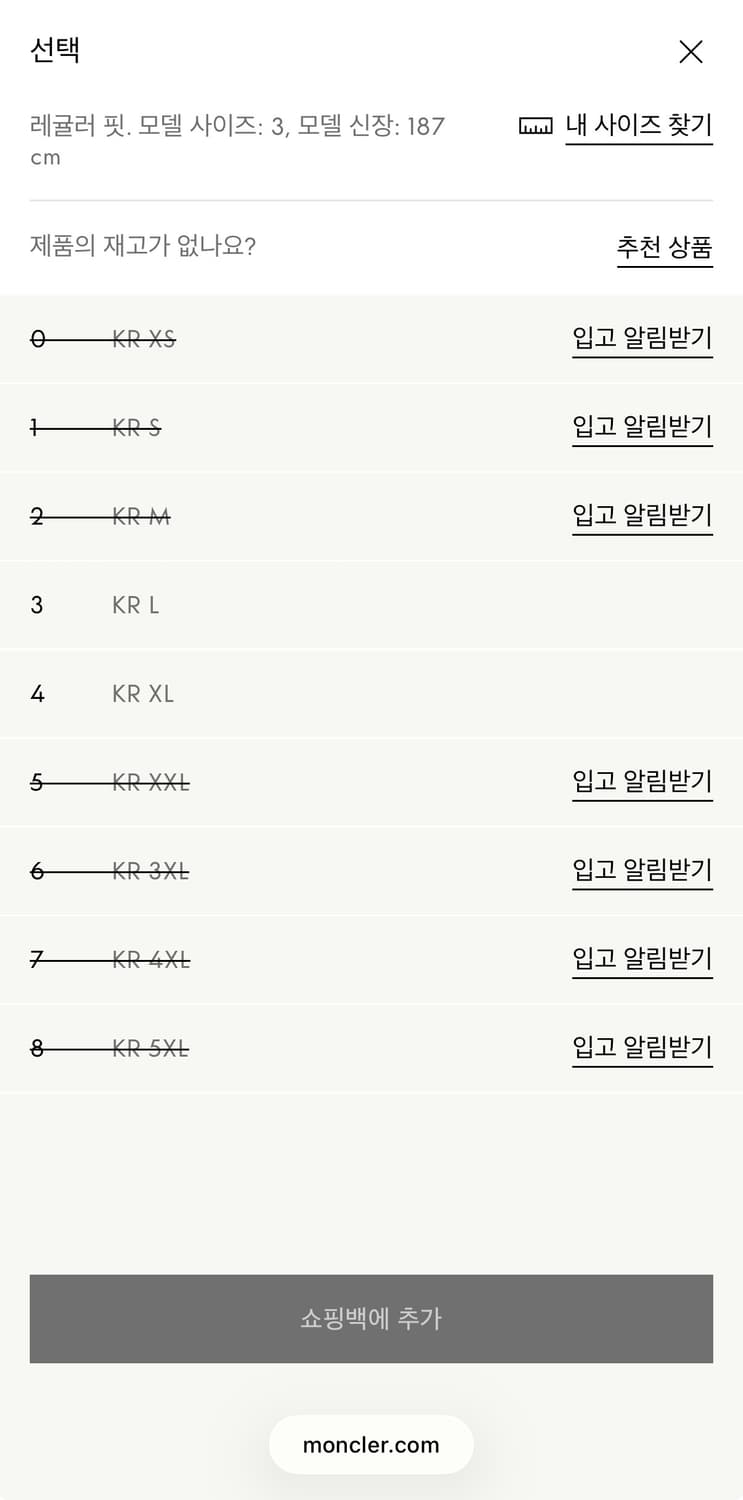Request restock alert for KR XXL size
The height and width of the screenshot is (1500, 743).
click(x=641, y=783)
